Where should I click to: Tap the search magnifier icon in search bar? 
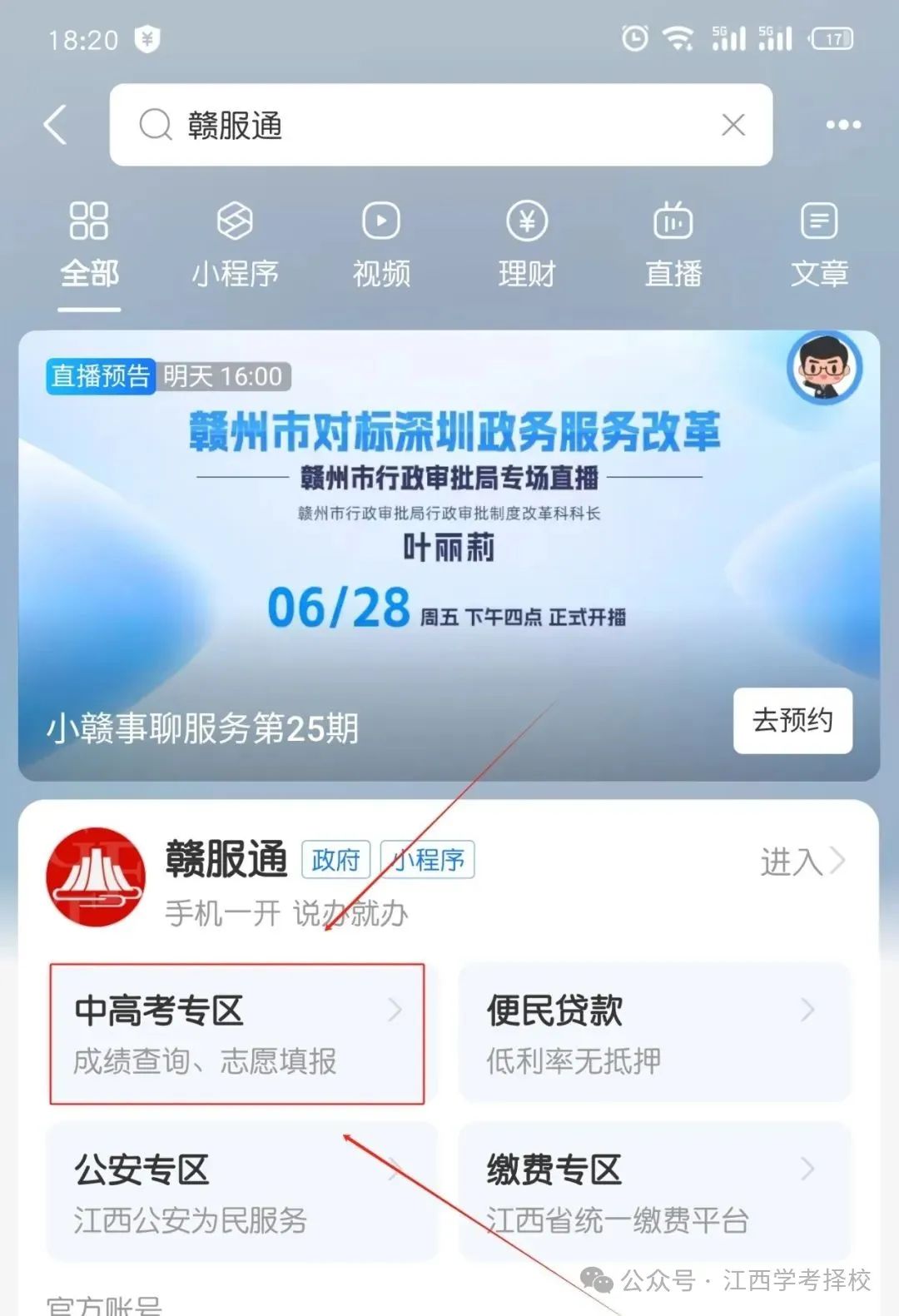pos(154,126)
